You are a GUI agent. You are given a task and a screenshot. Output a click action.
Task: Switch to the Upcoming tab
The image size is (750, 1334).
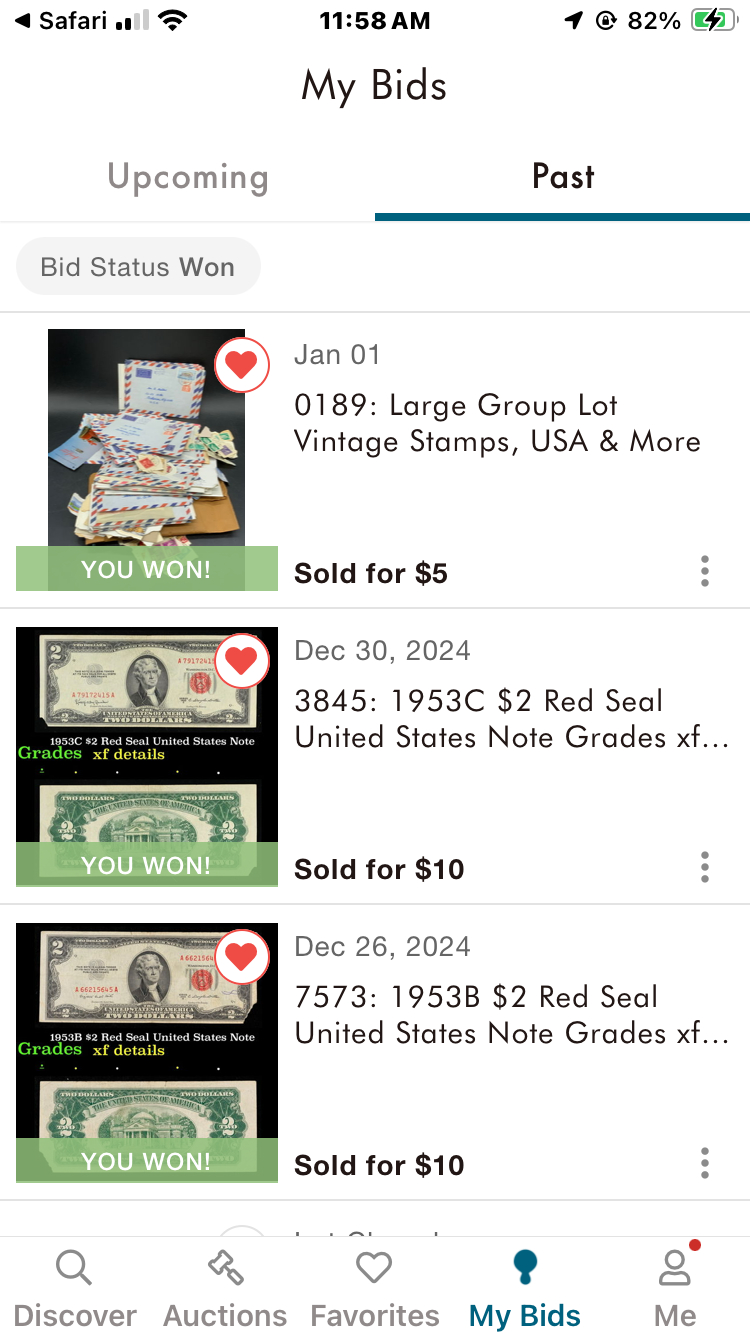pyautogui.click(x=187, y=177)
